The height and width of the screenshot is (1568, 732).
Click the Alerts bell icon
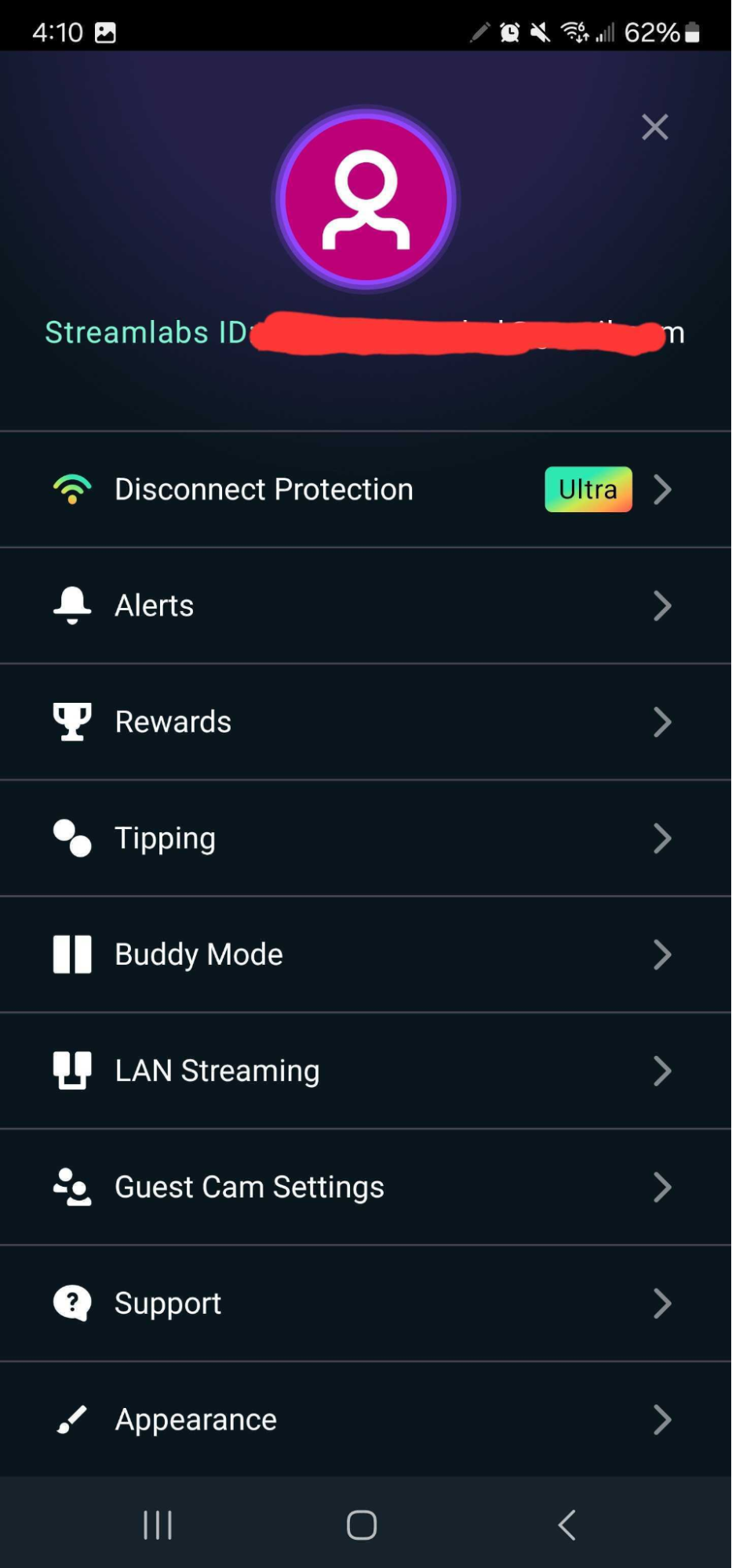point(71,605)
